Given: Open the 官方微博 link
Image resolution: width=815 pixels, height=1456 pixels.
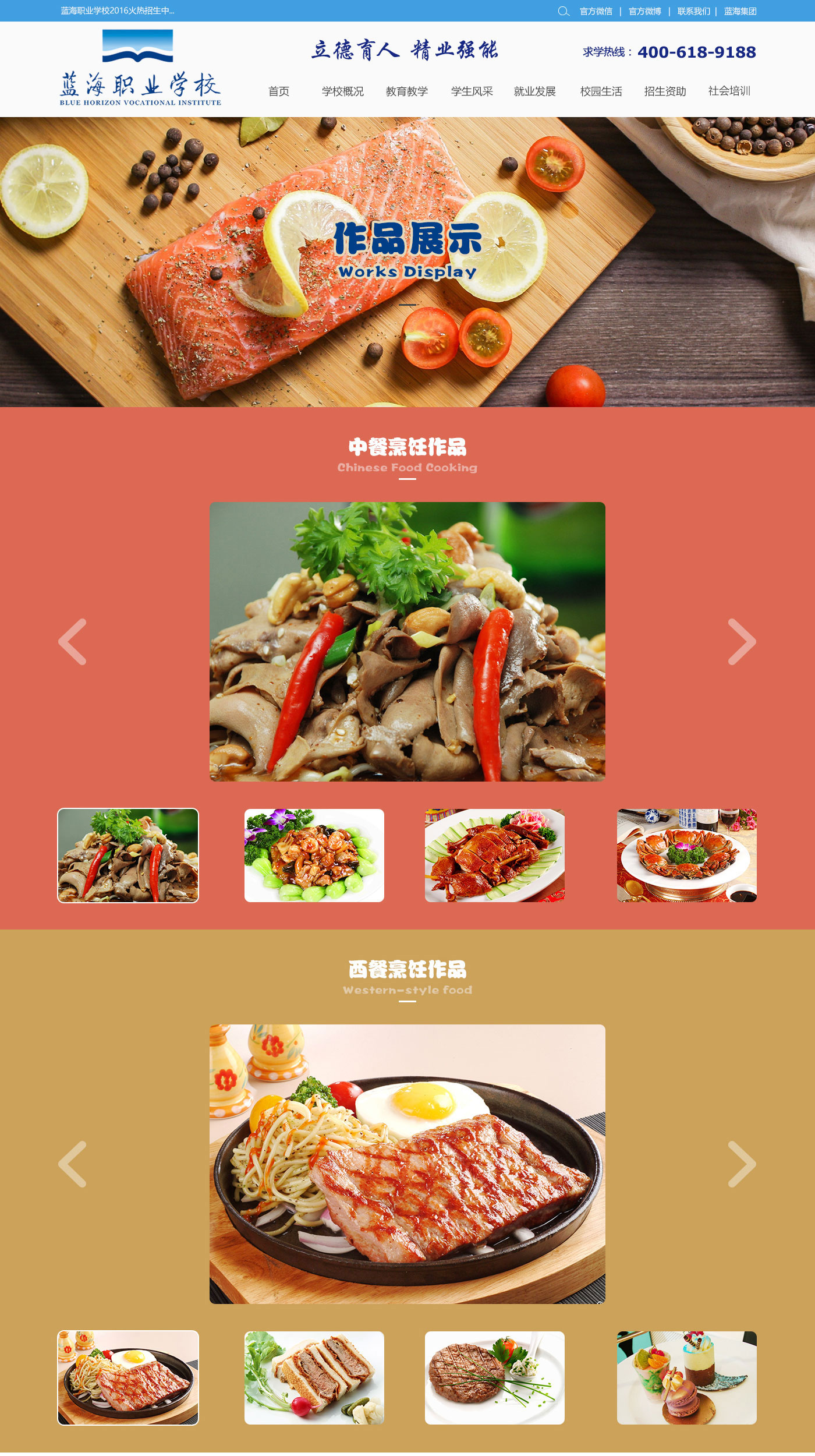Looking at the screenshot, I should point(644,11).
